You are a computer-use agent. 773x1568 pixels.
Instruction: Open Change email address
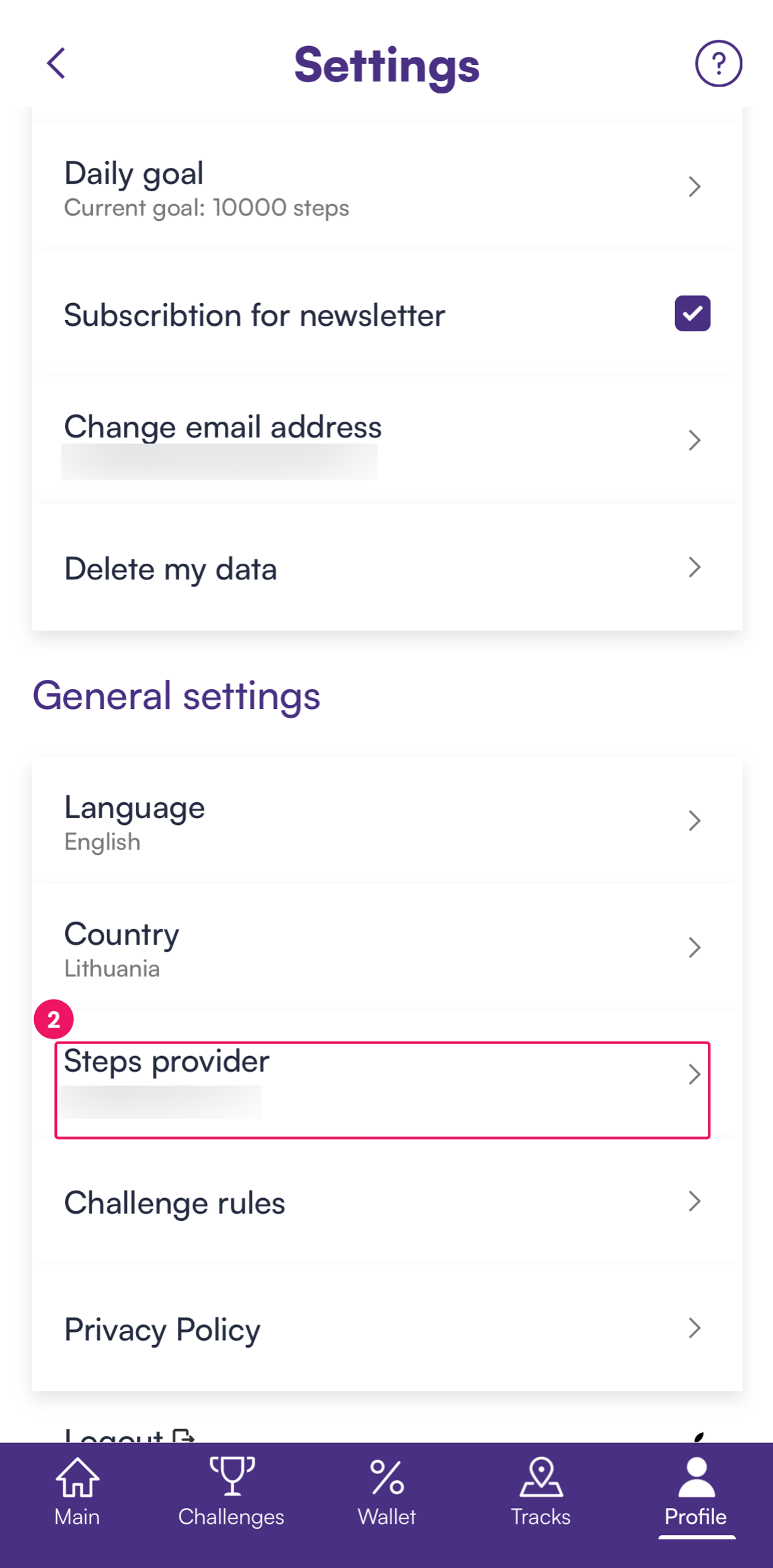[x=386, y=441]
